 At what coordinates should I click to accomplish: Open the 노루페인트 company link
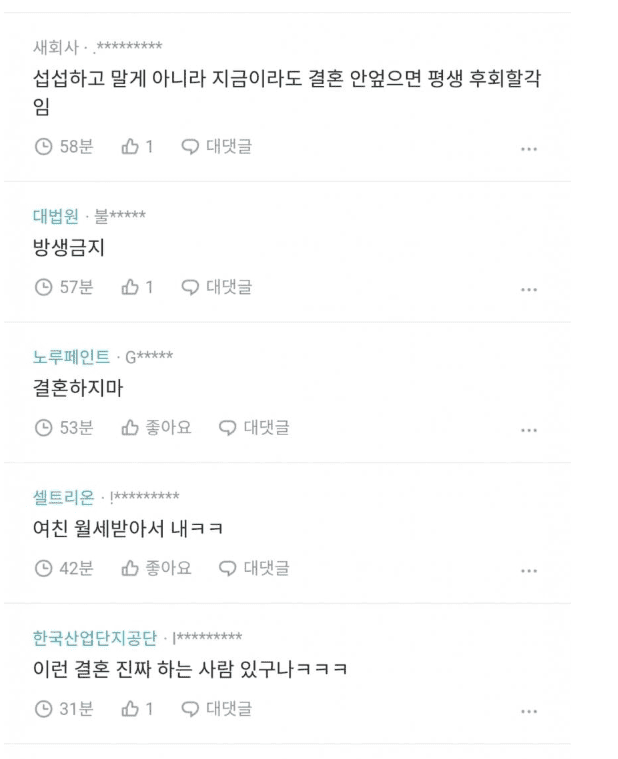pos(71,357)
